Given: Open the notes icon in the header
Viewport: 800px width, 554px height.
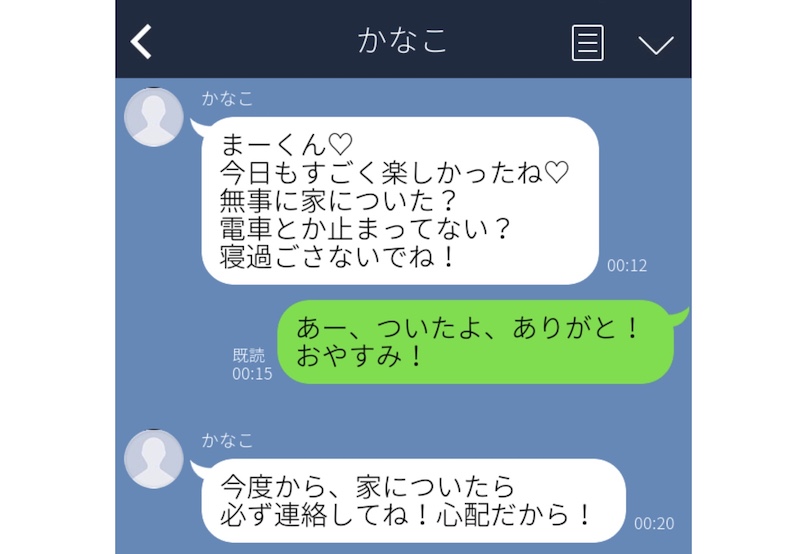Looking at the screenshot, I should point(588,43).
